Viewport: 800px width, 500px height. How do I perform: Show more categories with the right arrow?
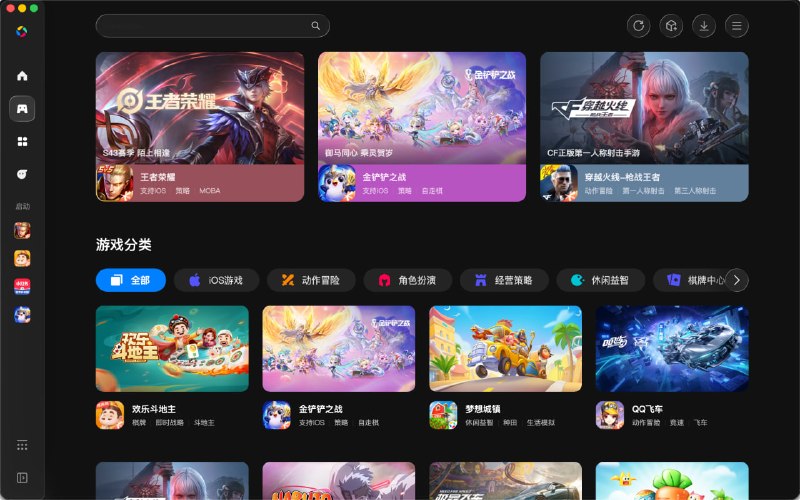[736, 280]
